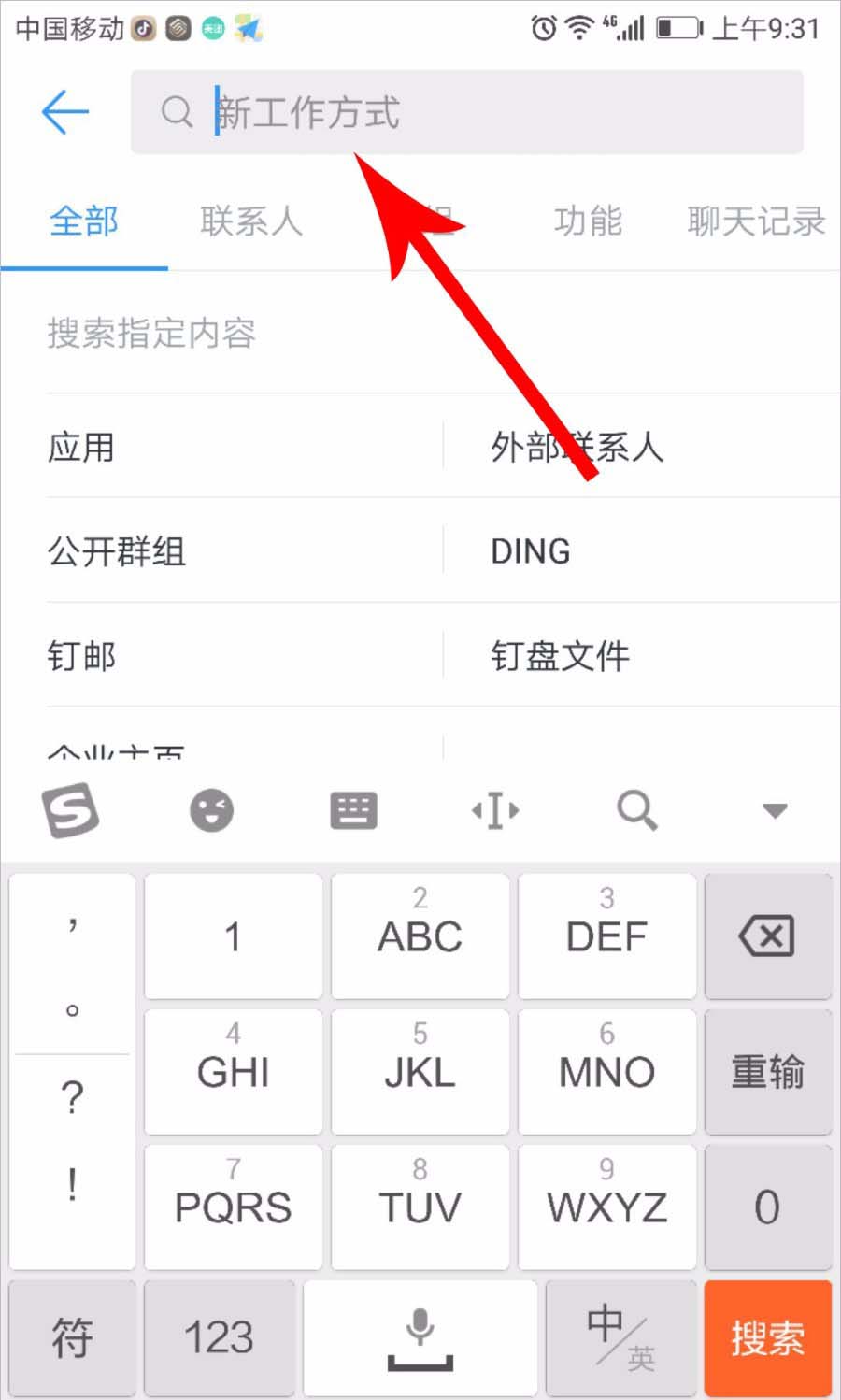
Task: Switch to the 功能 tab
Action: click(587, 221)
